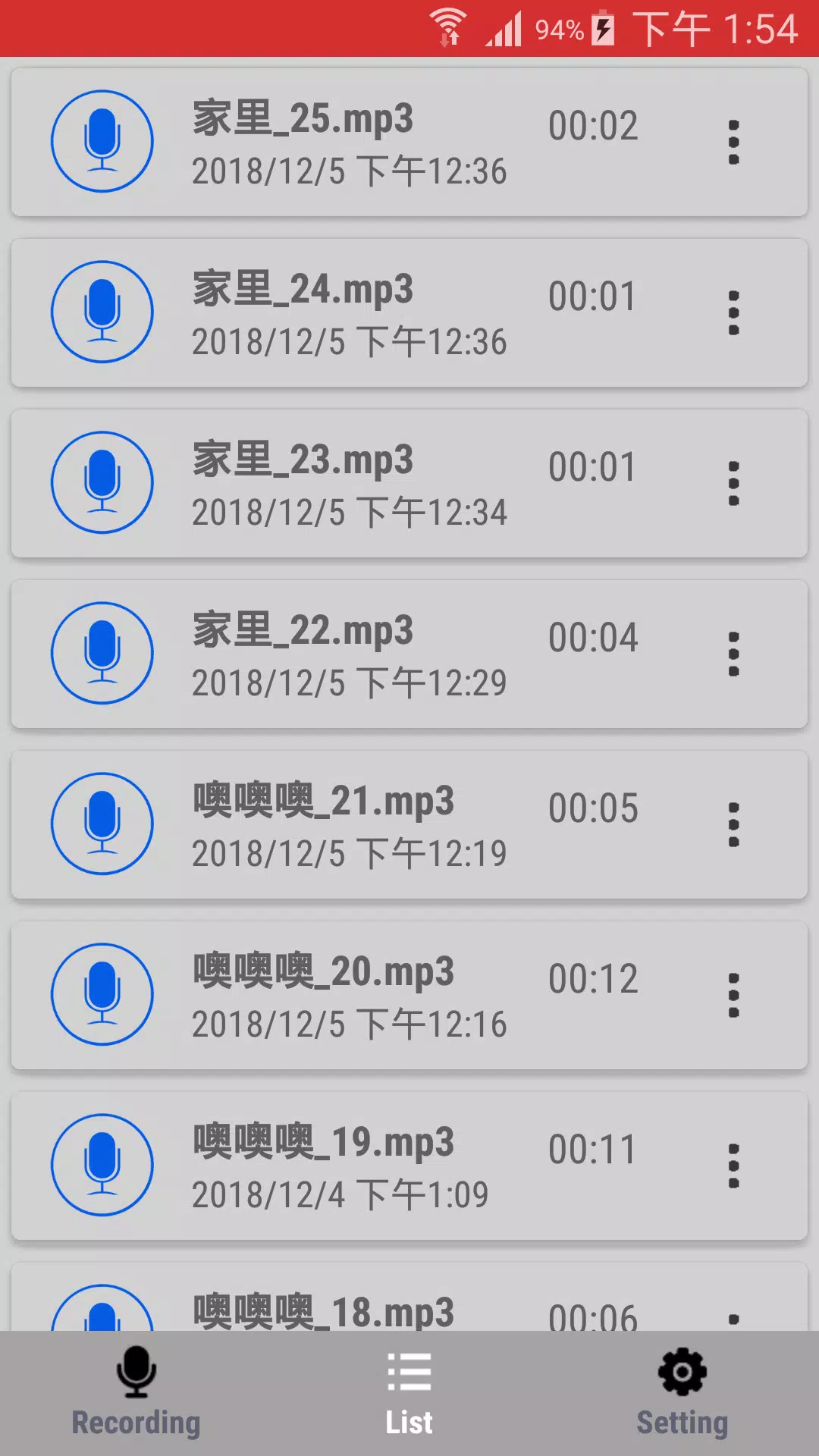
Task: Open recording 噢噢噢_21.mp3
Action: [409, 824]
